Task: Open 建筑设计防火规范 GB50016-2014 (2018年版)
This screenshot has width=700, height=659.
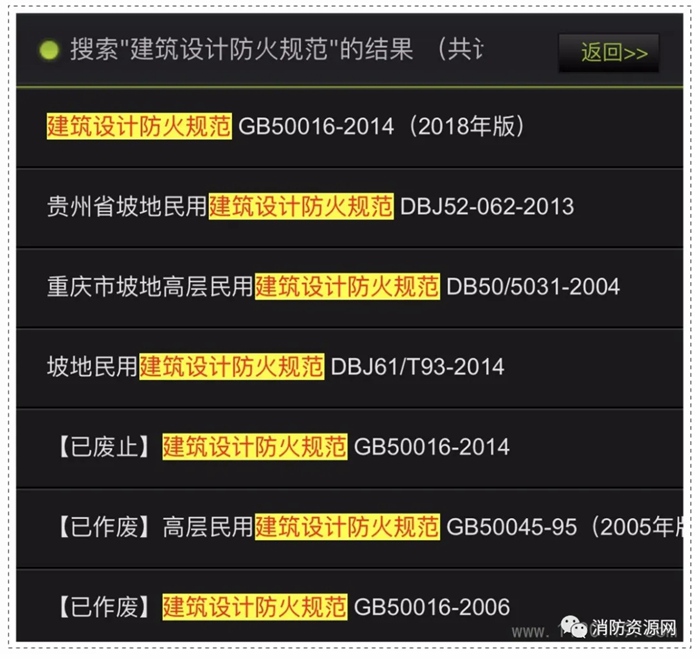Action: [x=286, y=127]
